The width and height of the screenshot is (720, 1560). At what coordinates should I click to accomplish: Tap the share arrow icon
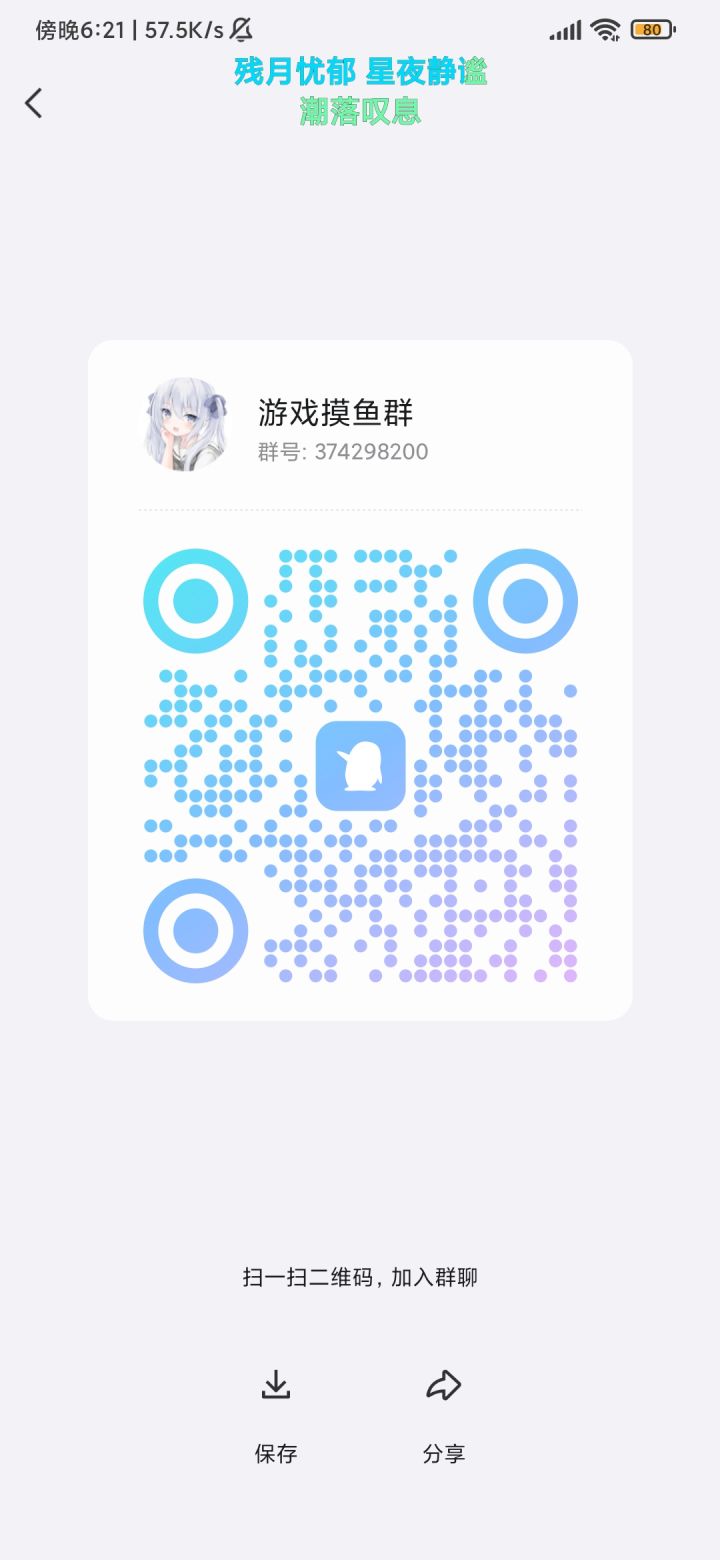point(443,1385)
